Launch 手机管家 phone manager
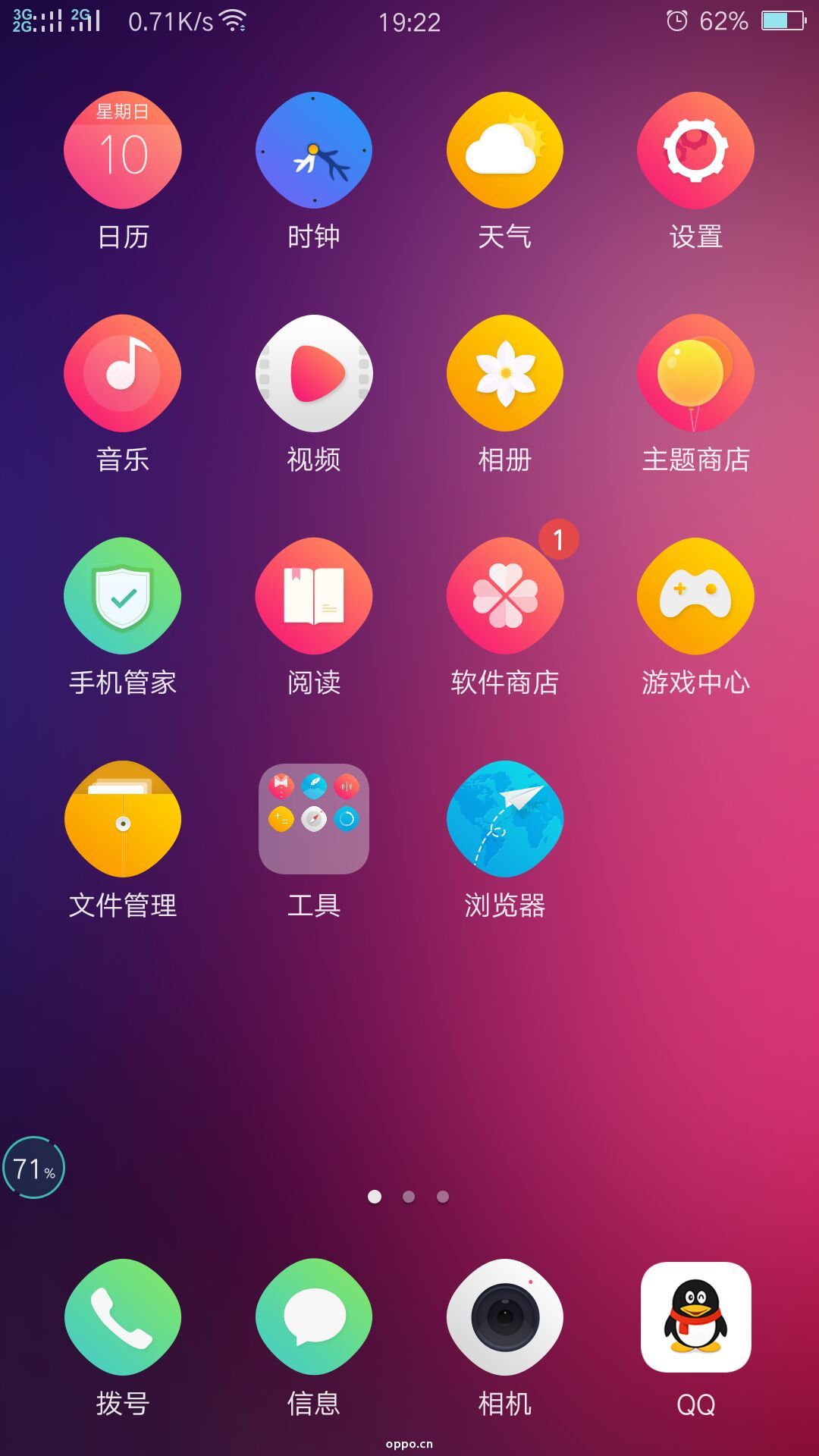Screen dimensions: 819x1456 (x=124, y=598)
